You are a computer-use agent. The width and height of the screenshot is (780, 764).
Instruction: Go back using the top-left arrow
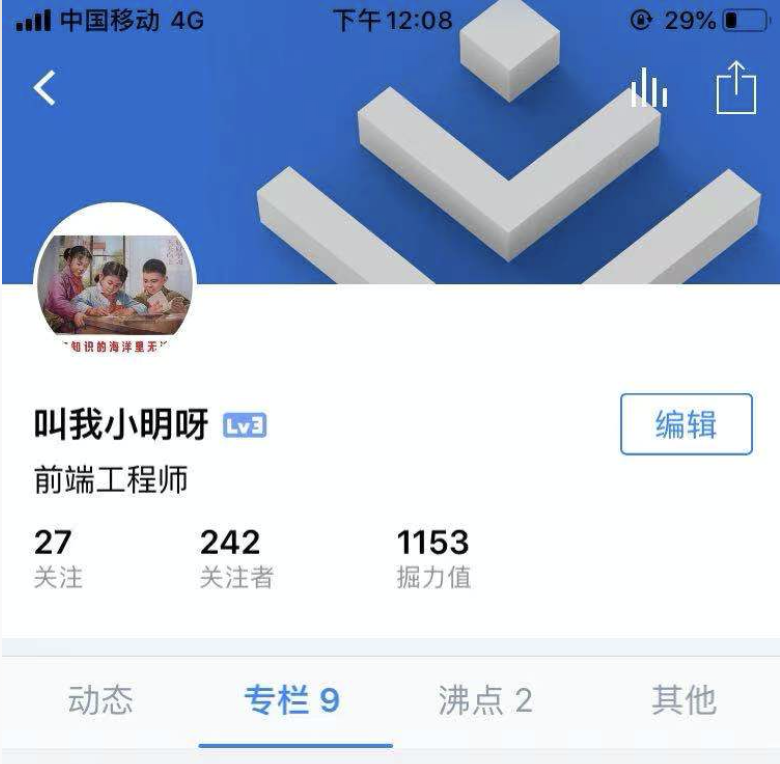tap(45, 89)
